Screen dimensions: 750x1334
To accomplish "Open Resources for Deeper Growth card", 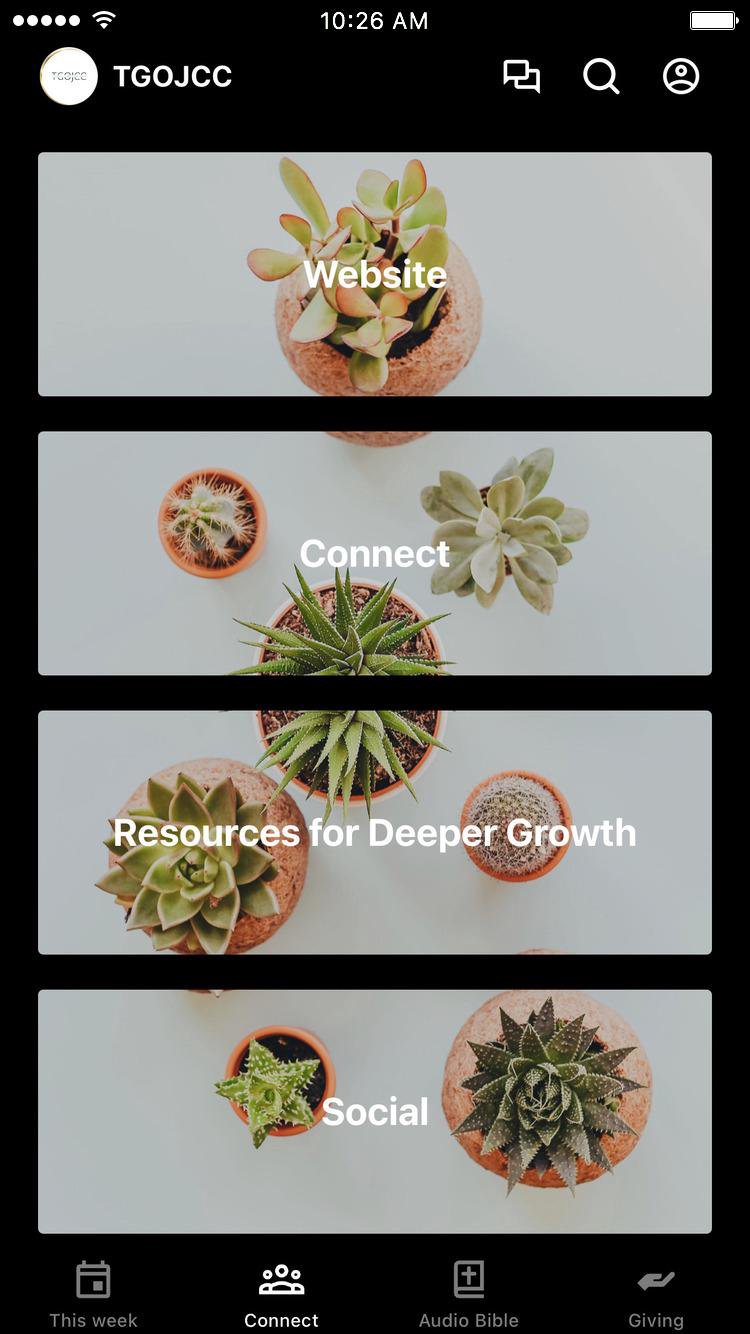I will coord(375,832).
